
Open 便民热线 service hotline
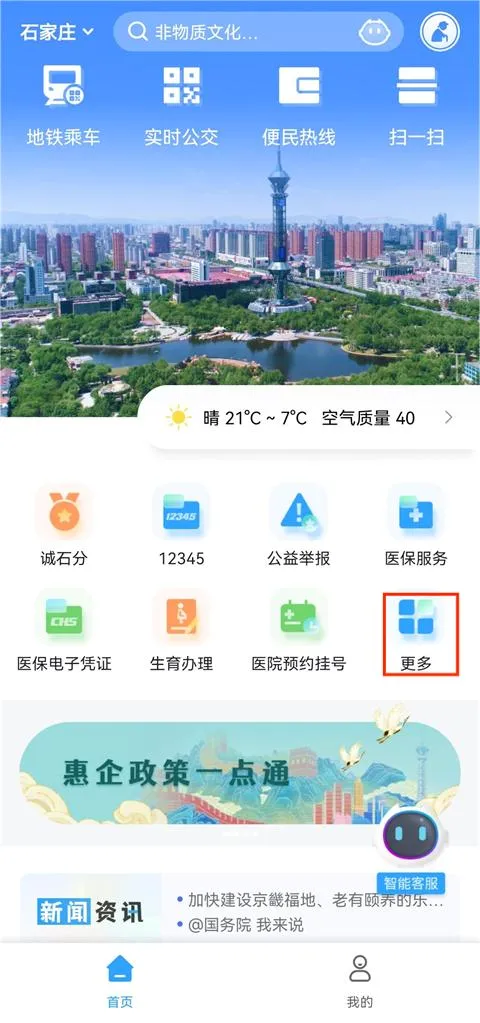(299, 106)
